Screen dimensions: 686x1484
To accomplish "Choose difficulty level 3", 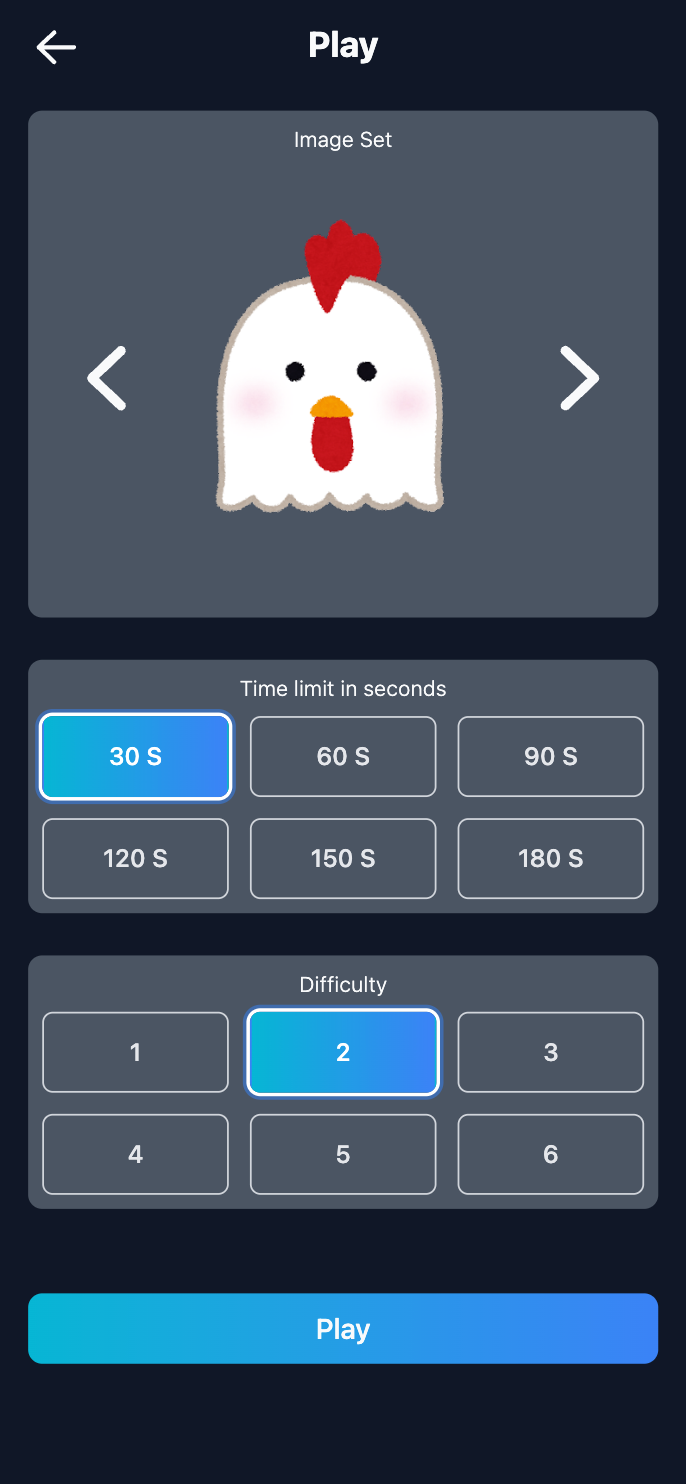I will click(x=550, y=1053).
